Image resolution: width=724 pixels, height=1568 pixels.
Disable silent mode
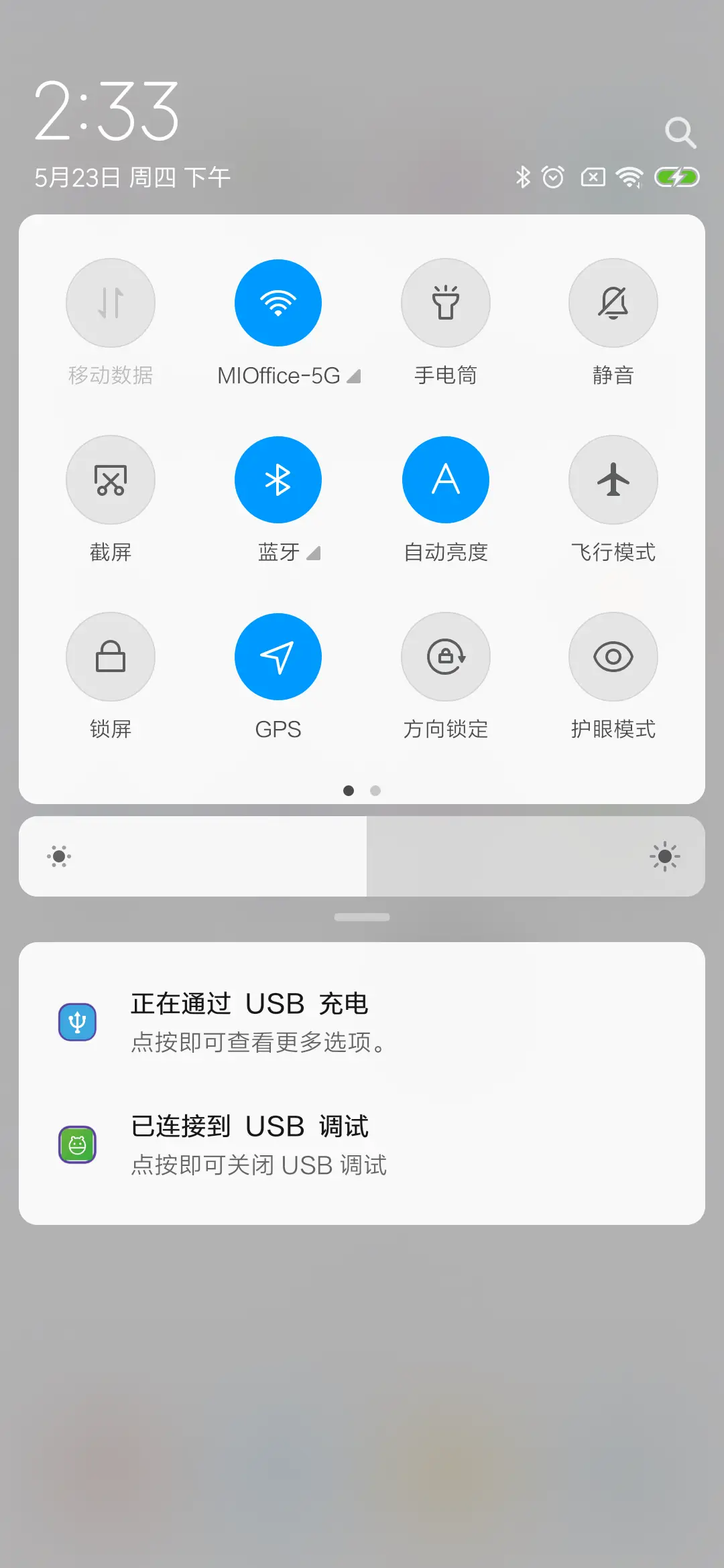click(613, 303)
